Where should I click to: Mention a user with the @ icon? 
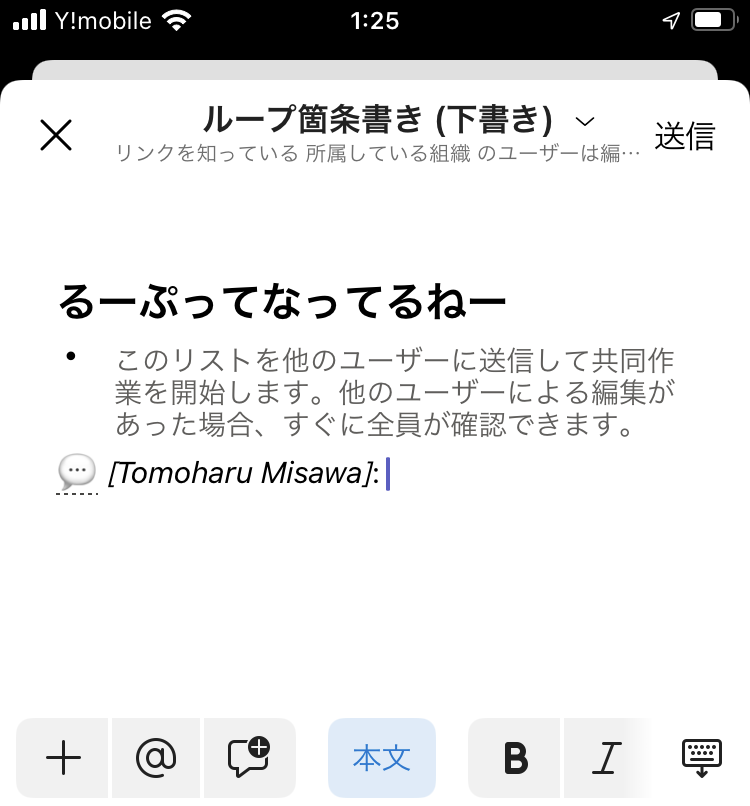coord(155,758)
